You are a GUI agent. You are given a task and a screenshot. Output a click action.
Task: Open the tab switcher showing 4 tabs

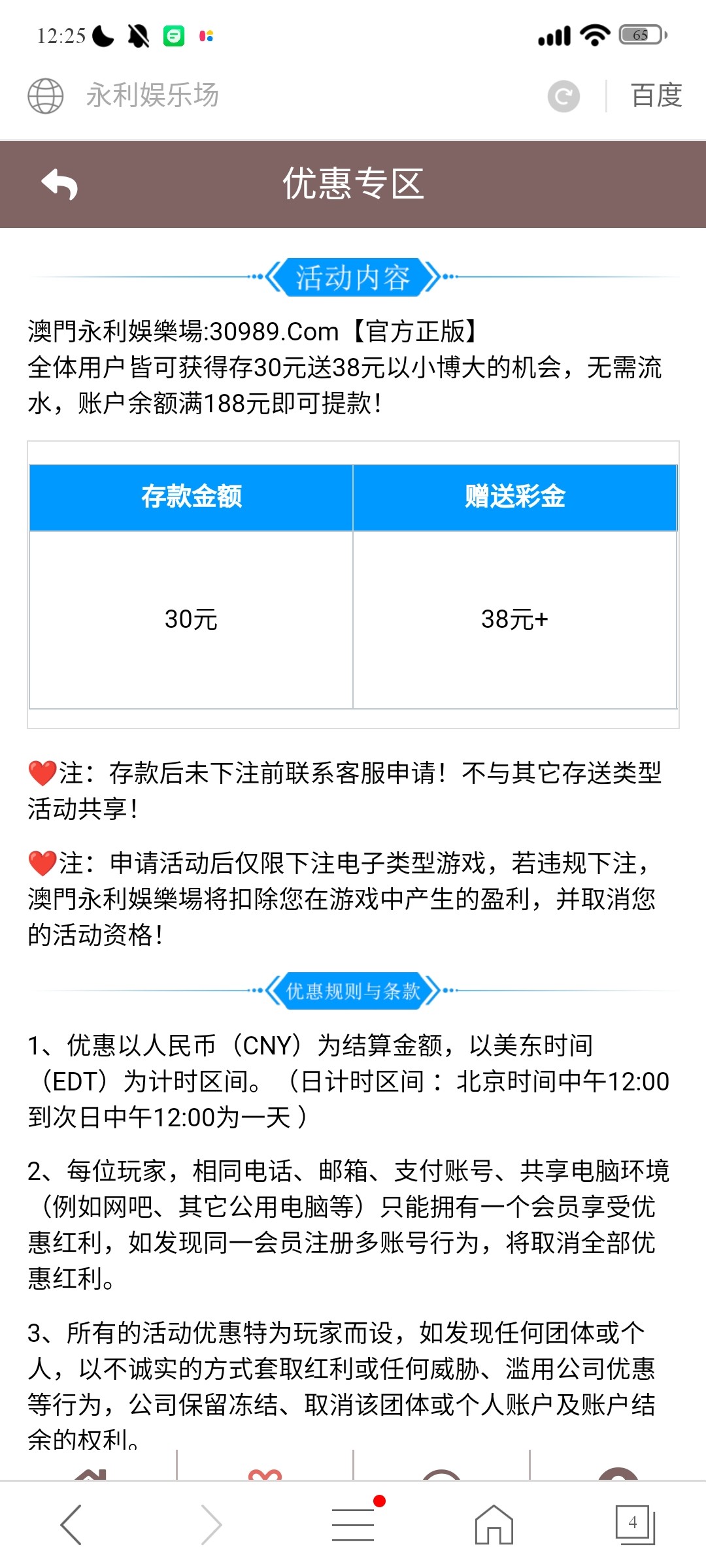634,1525
